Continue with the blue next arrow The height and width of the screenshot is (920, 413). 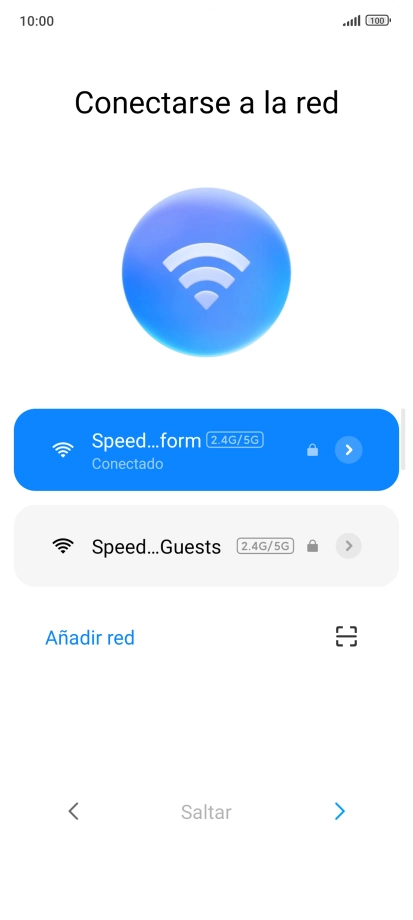[x=340, y=811]
